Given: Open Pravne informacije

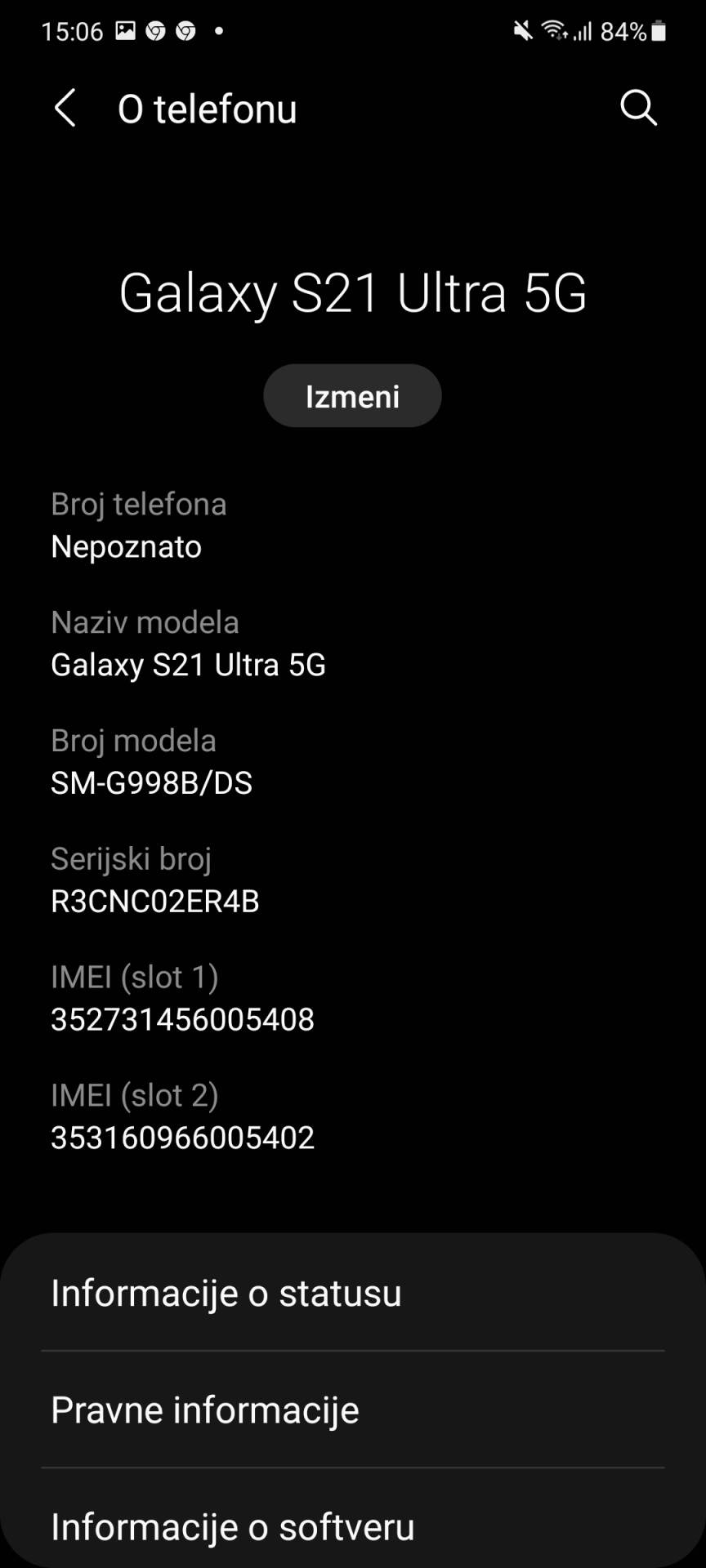Looking at the screenshot, I should coord(205,1410).
